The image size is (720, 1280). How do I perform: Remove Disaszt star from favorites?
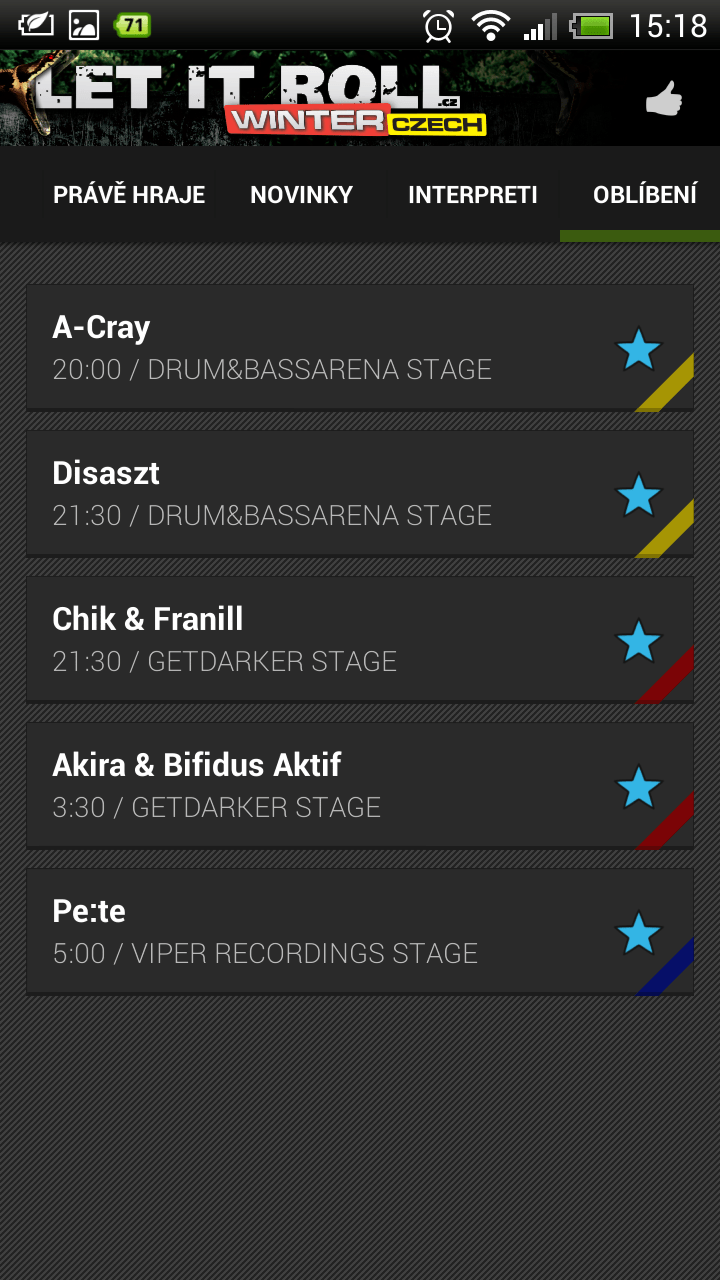pos(638,496)
